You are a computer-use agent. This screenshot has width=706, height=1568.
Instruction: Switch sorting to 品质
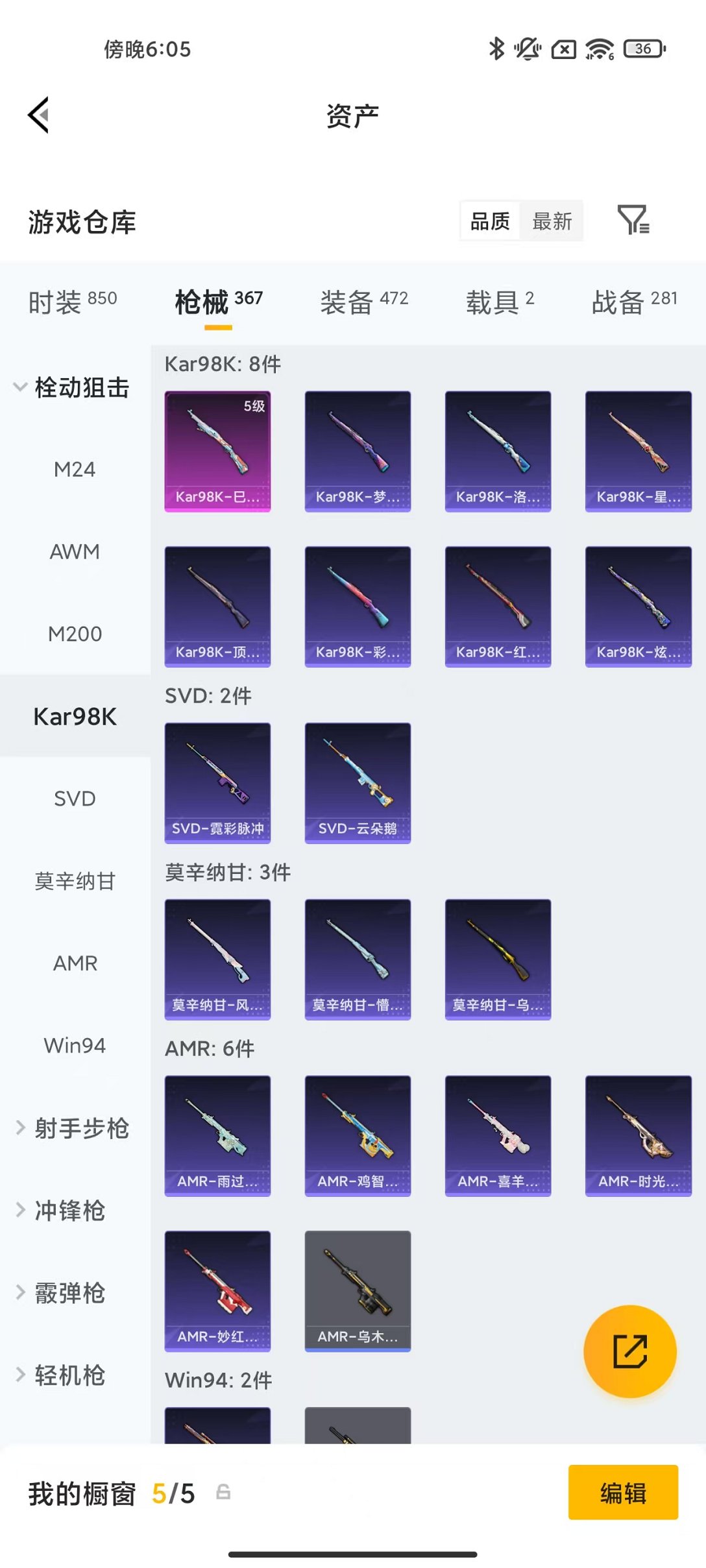coord(488,221)
